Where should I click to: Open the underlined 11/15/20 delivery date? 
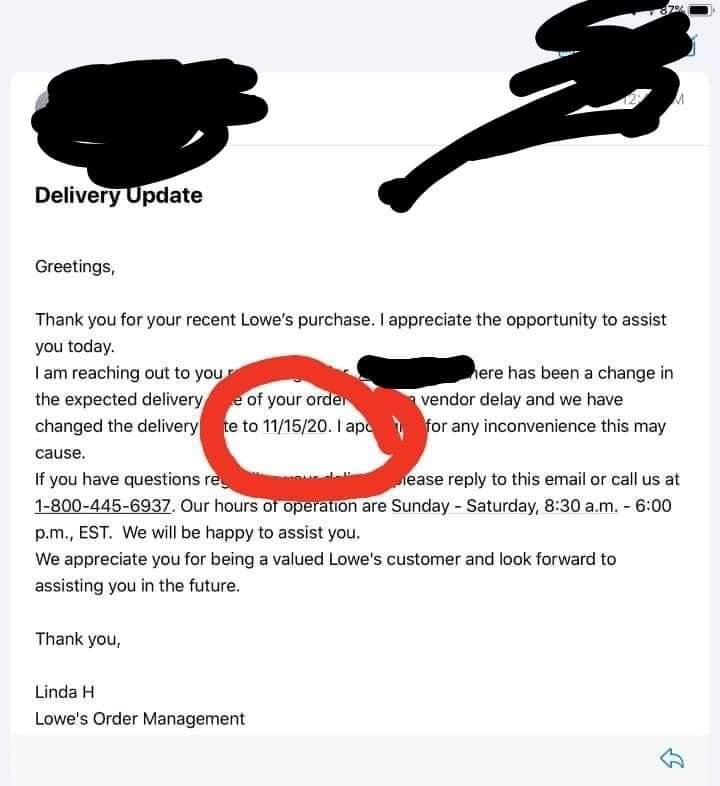tap(294, 427)
